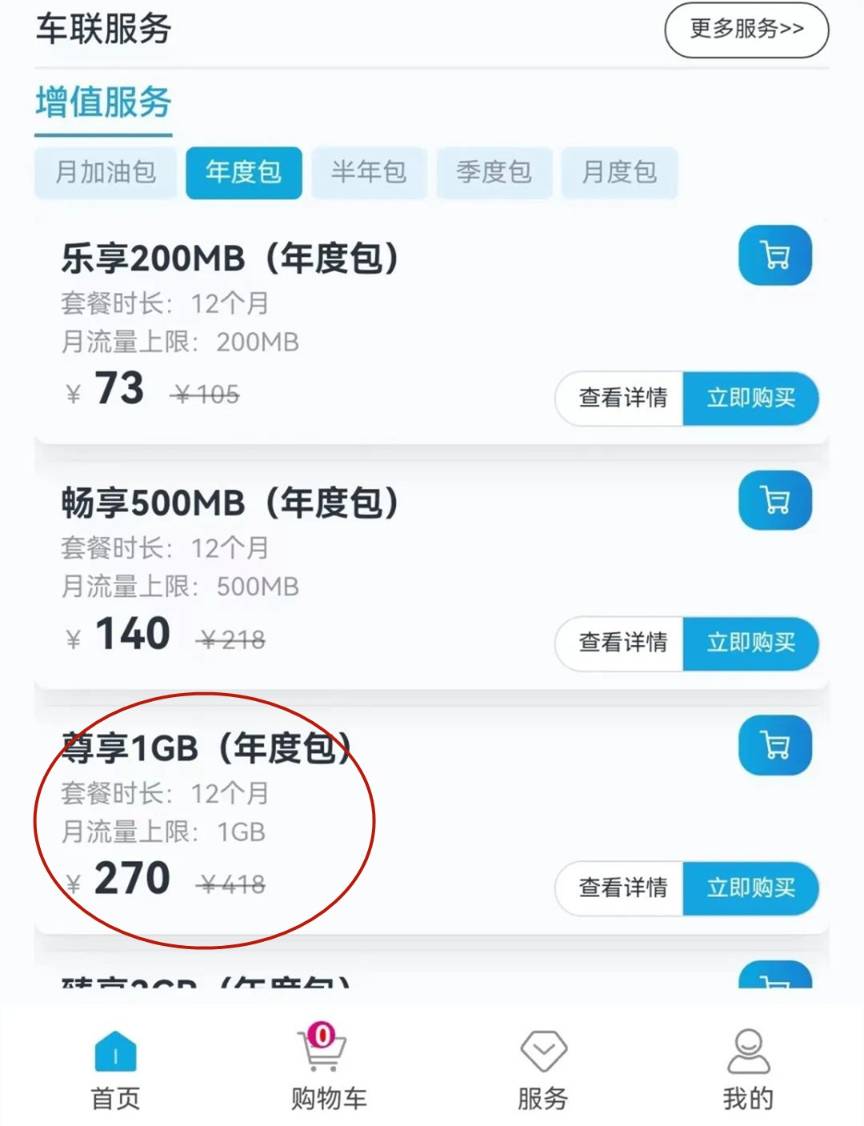View details of 乐享200MB package
Image resolution: width=864 pixels, height=1126 pixels.
[622, 398]
